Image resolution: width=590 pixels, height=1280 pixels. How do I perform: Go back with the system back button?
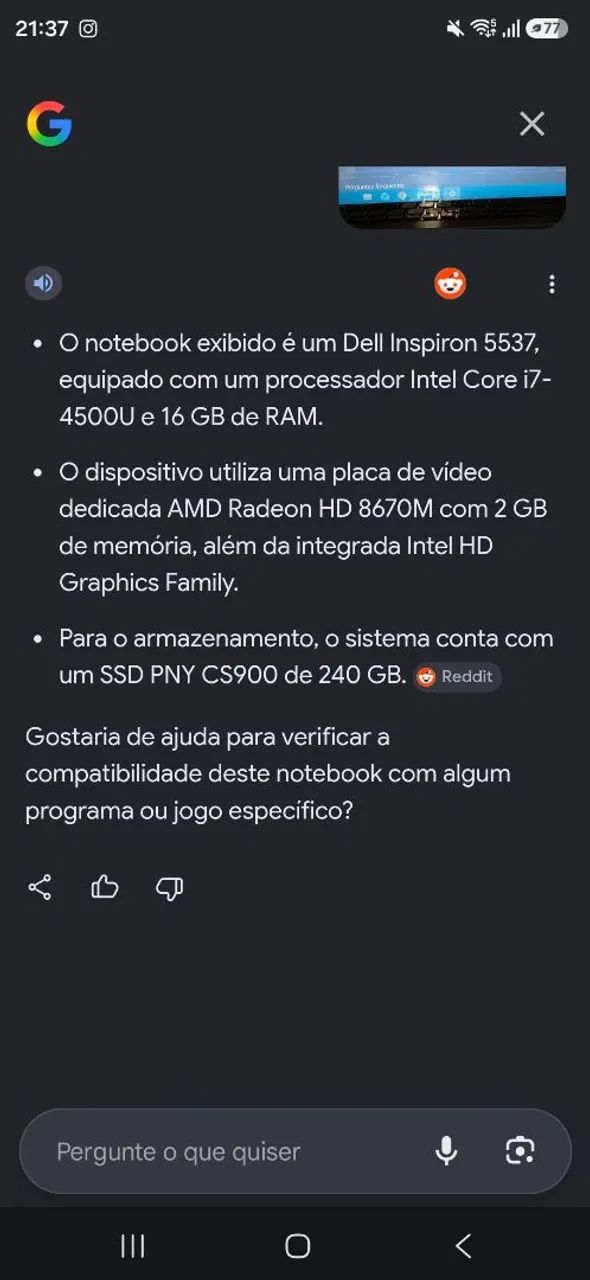[x=462, y=1245]
